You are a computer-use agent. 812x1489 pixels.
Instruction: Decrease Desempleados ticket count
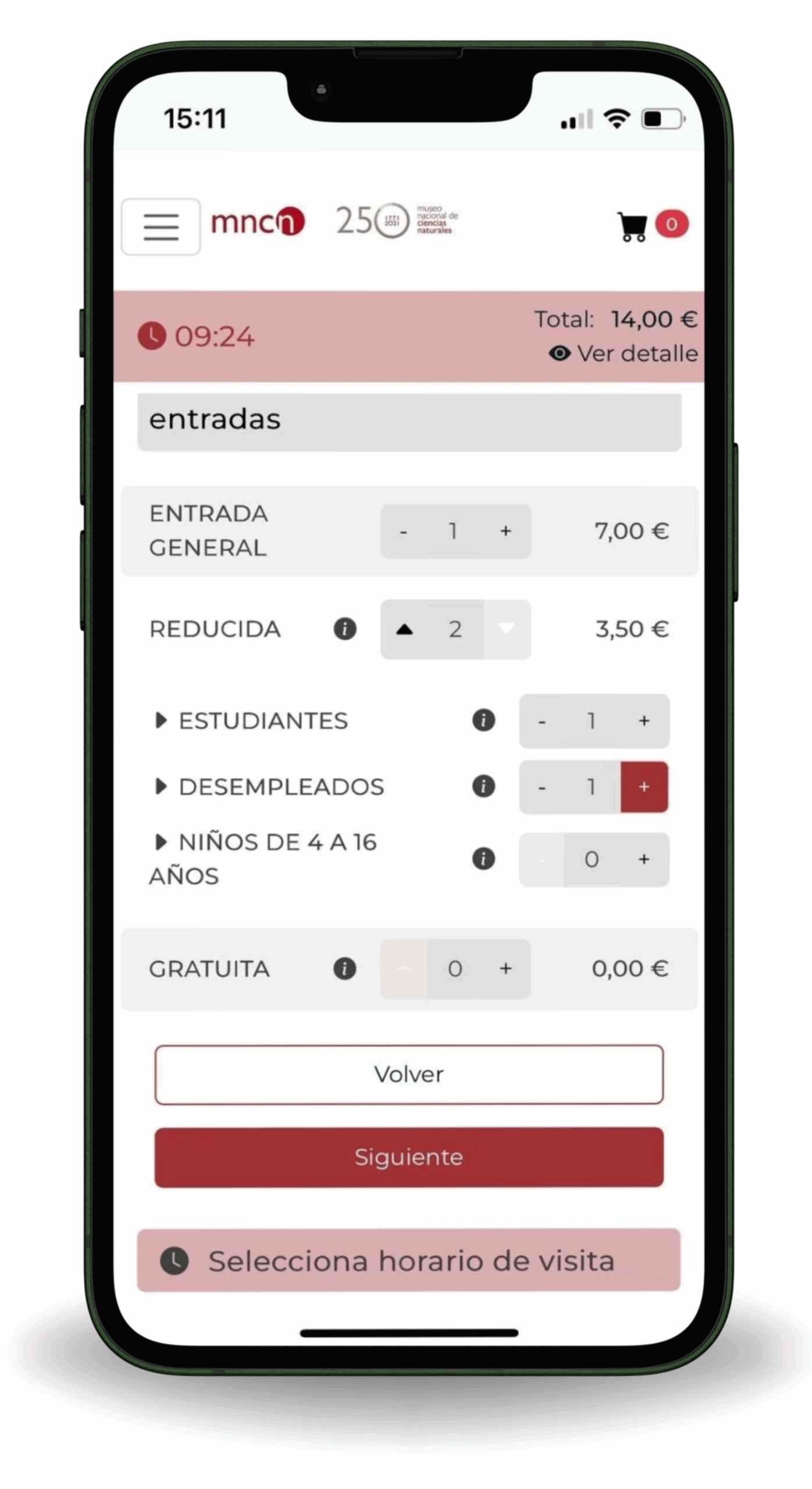[x=542, y=788]
